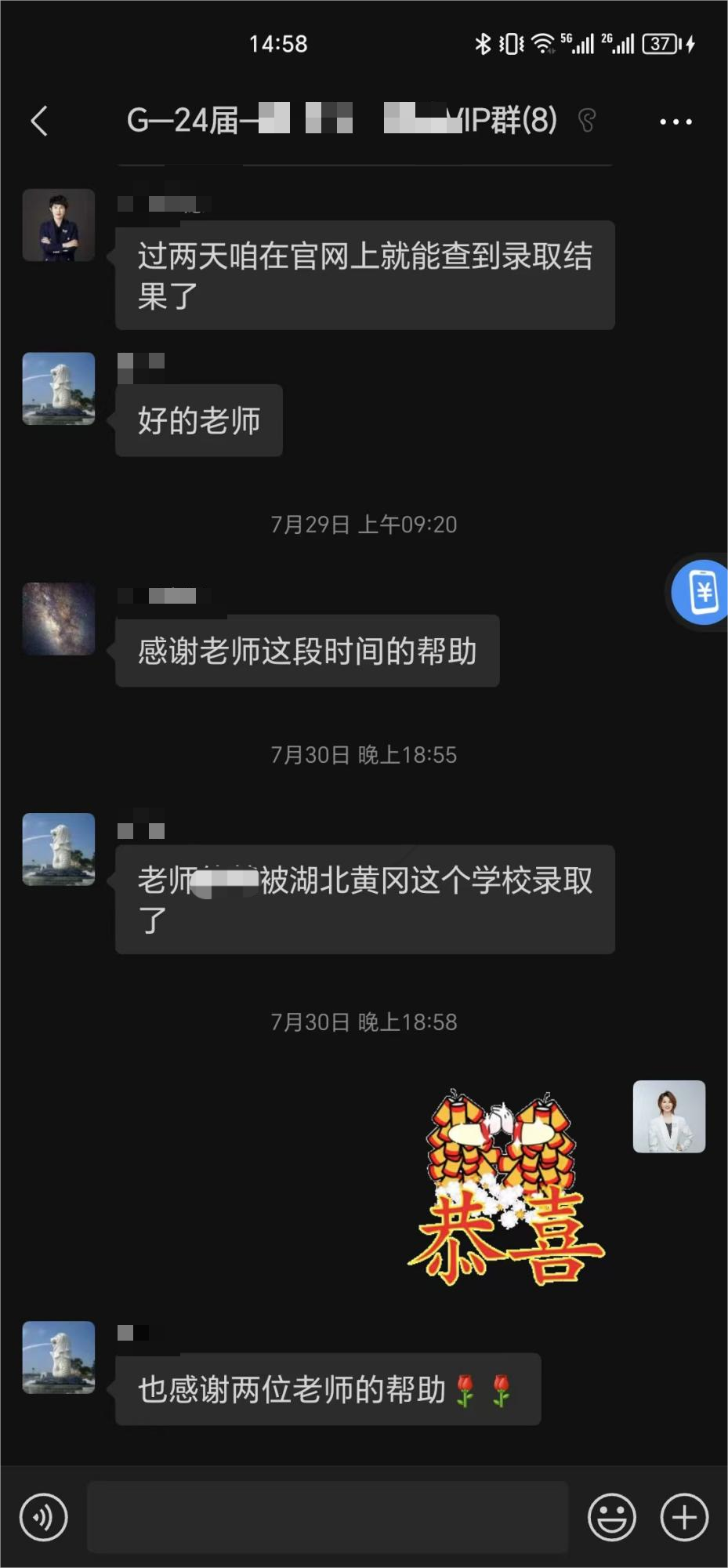This screenshot has width=728, height=1568.
Task: Open the emoji picker icon
Action: 611,1517
